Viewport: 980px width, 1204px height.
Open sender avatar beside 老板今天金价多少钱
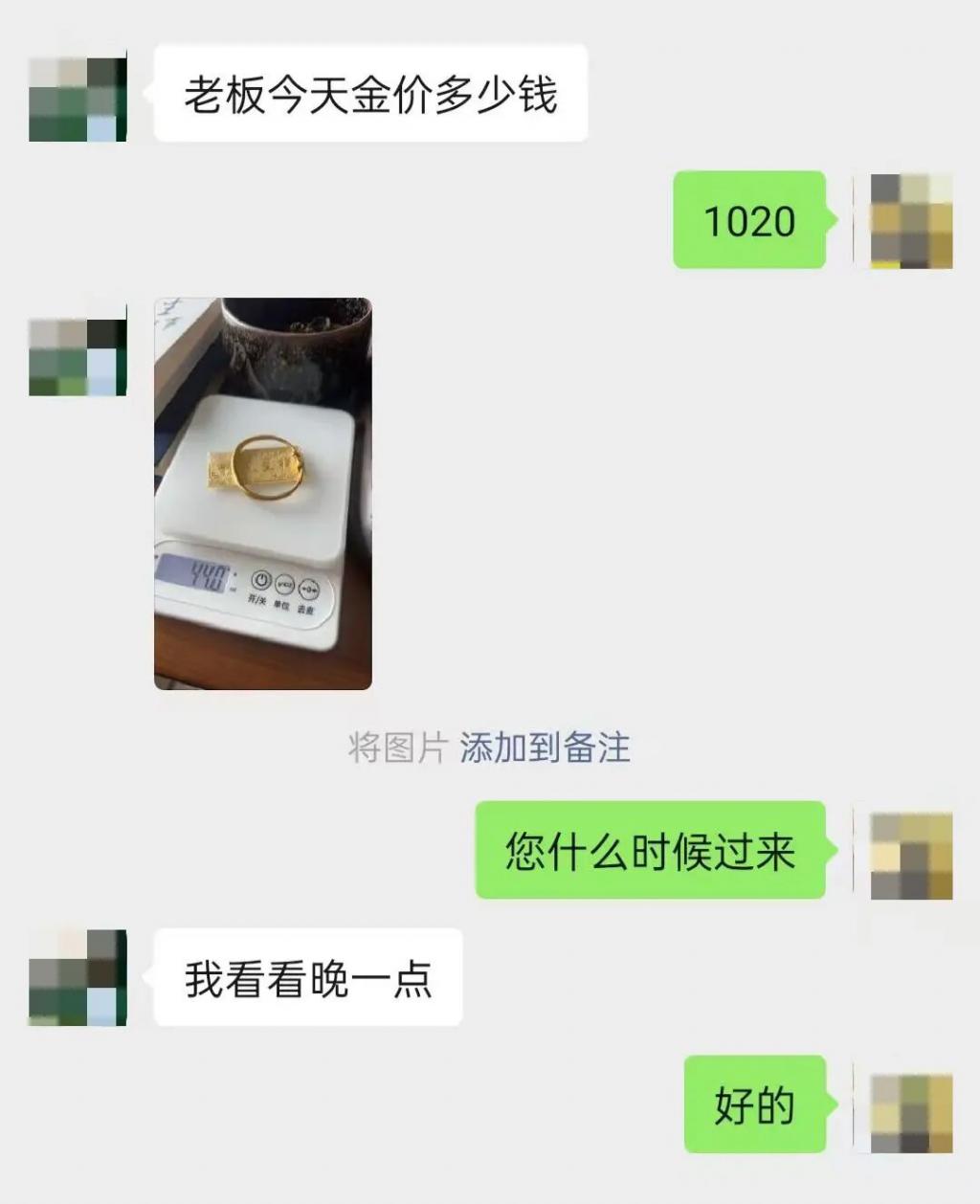(x=78, y=100)
